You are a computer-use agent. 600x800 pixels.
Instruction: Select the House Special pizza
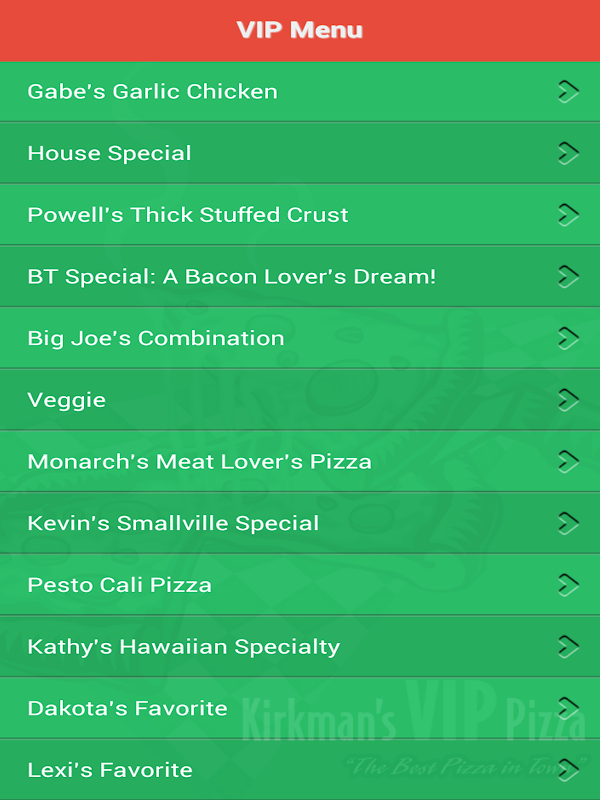tap(299, 153)
